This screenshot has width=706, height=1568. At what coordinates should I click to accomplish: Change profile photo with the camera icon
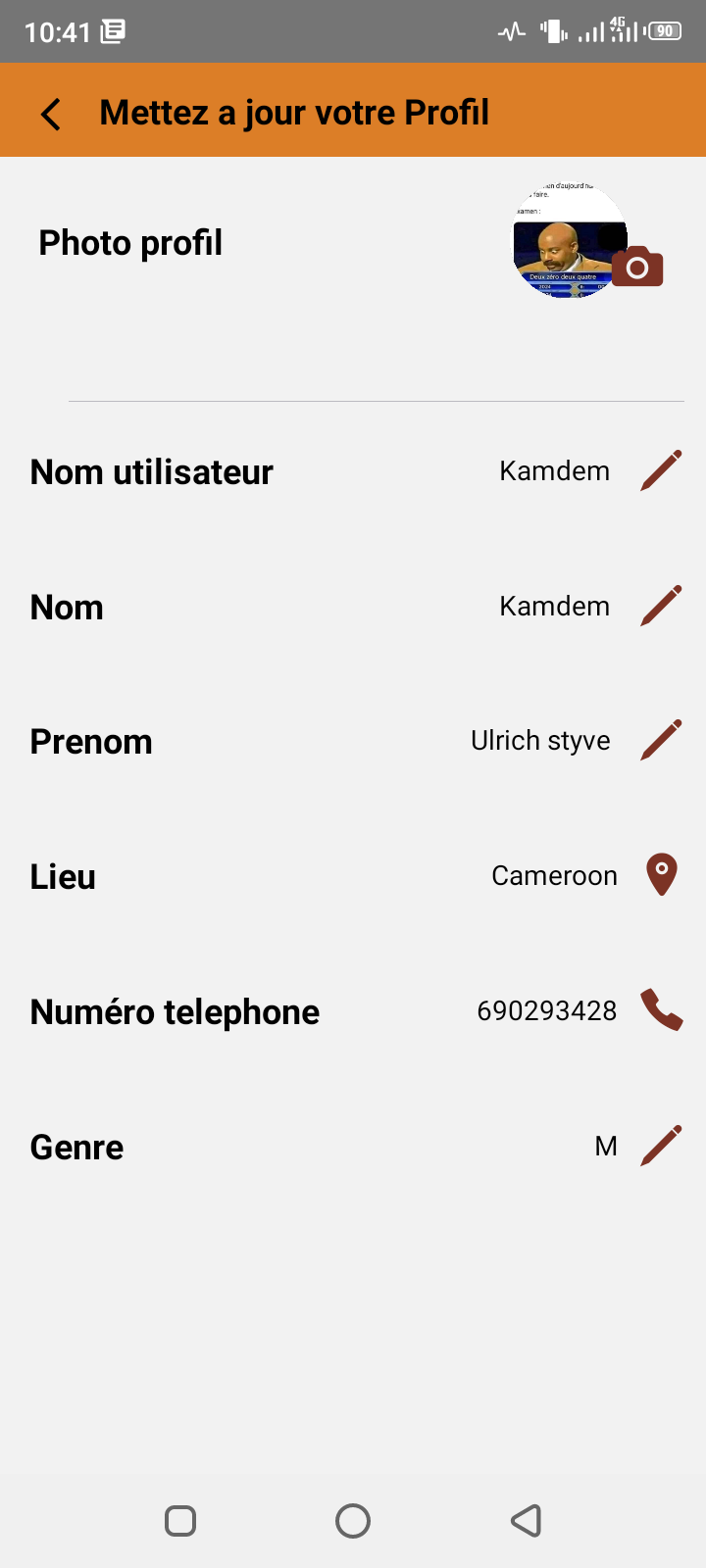click(637, 267)
